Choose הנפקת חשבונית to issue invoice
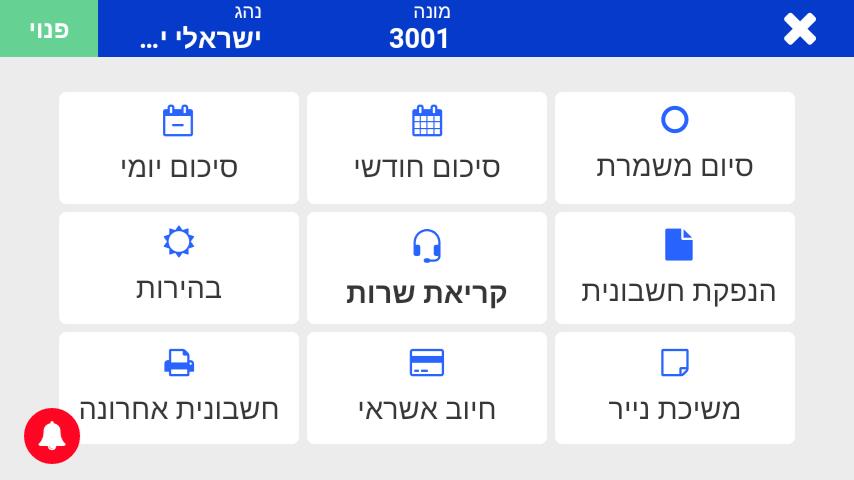The width and height of the screenshot is (854, 480). click(675, 268)
